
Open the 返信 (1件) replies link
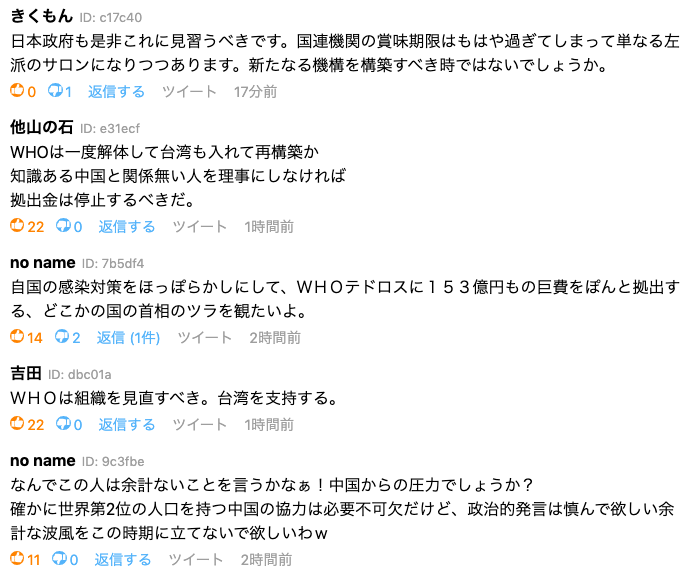[x=128, y=337]
